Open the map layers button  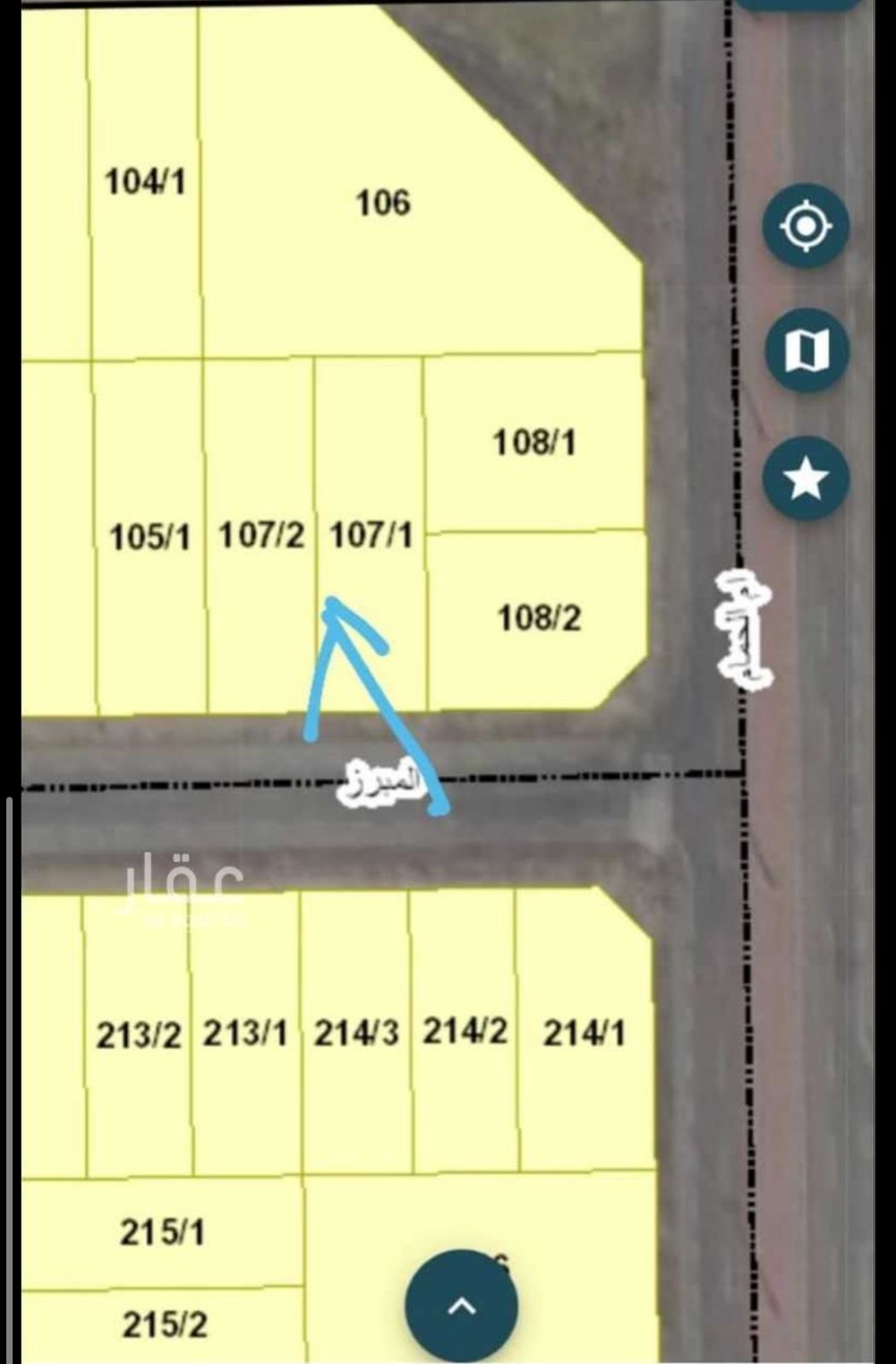(x=806, y=350)
